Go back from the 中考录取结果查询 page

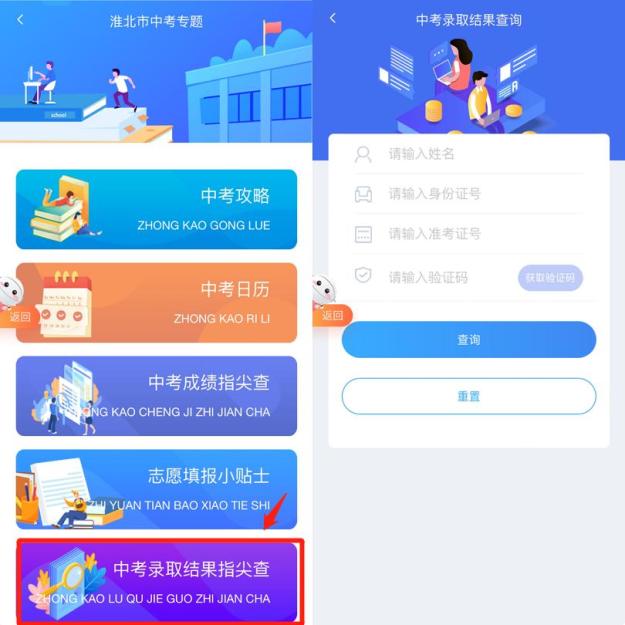[x=333, y=18]
